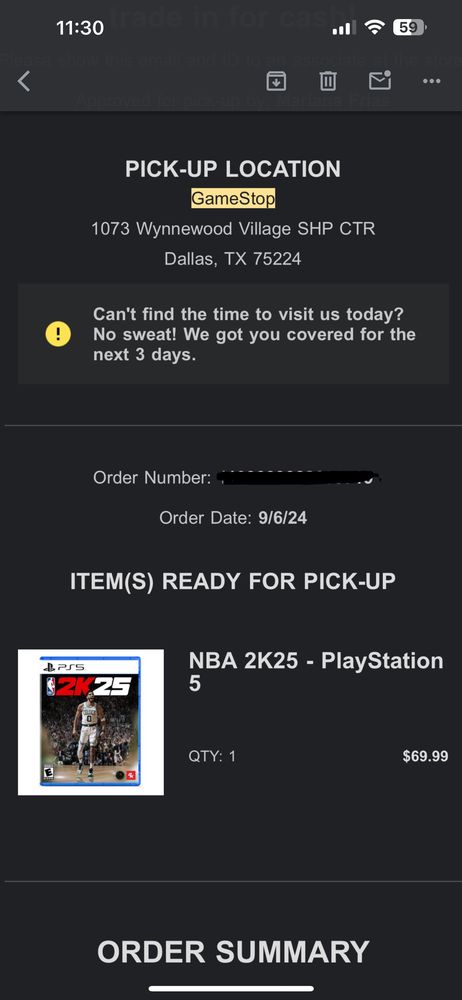Delete this email with trash icon
Screen dimensions: 462x1000
pyautogui.click(x=328, y=81)
